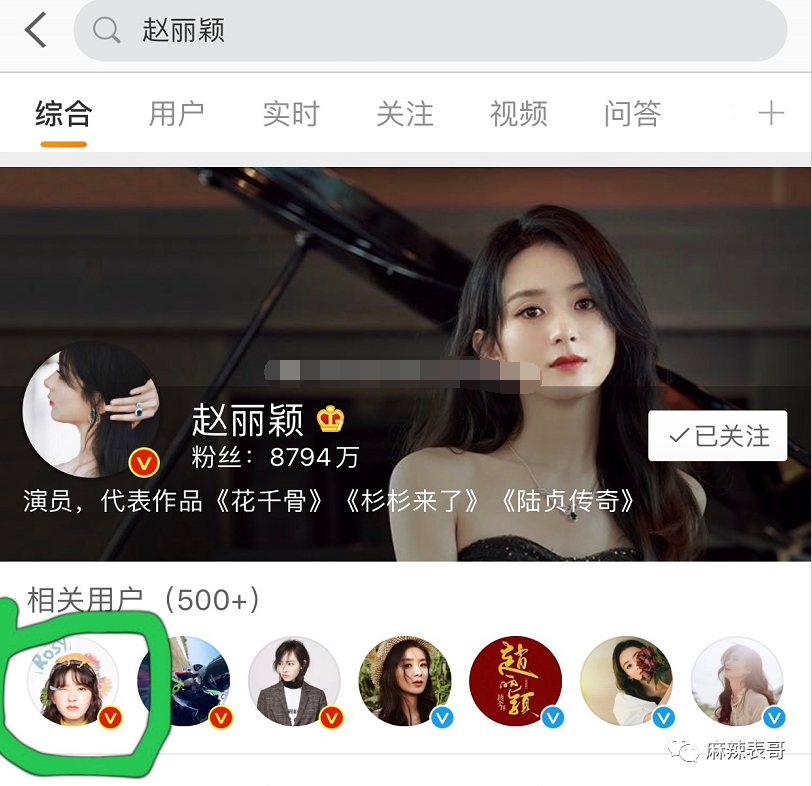
Task: Go back using the back arrow
Action: point(36,31)
